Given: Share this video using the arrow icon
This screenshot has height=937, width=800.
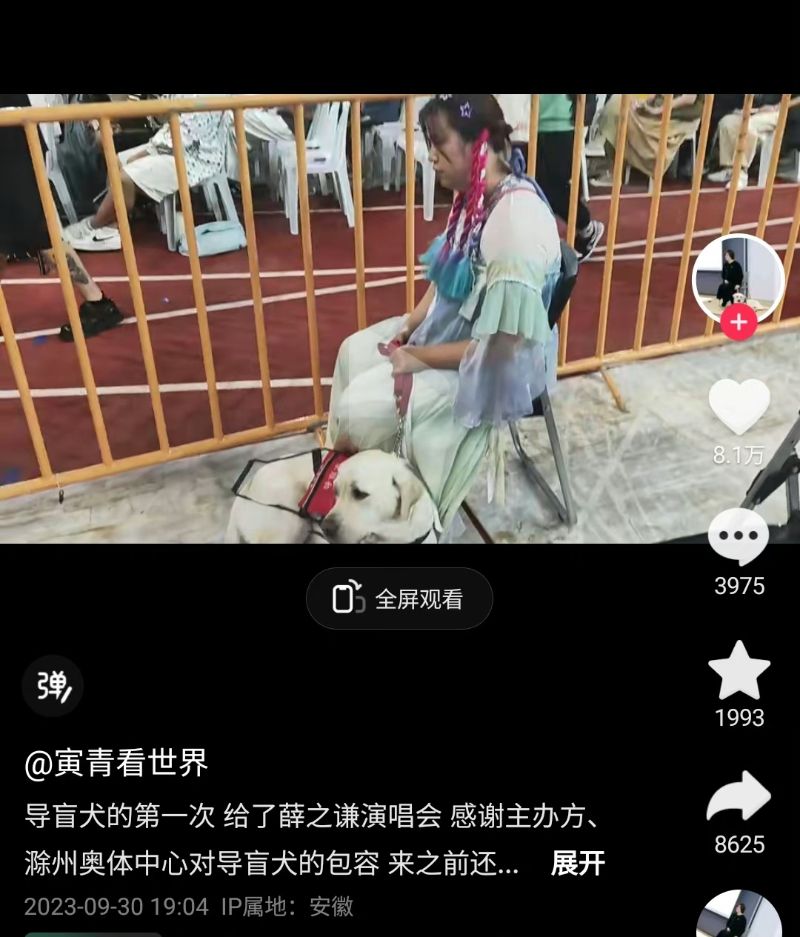Looking at the screenshot, I should pos(739,798).
